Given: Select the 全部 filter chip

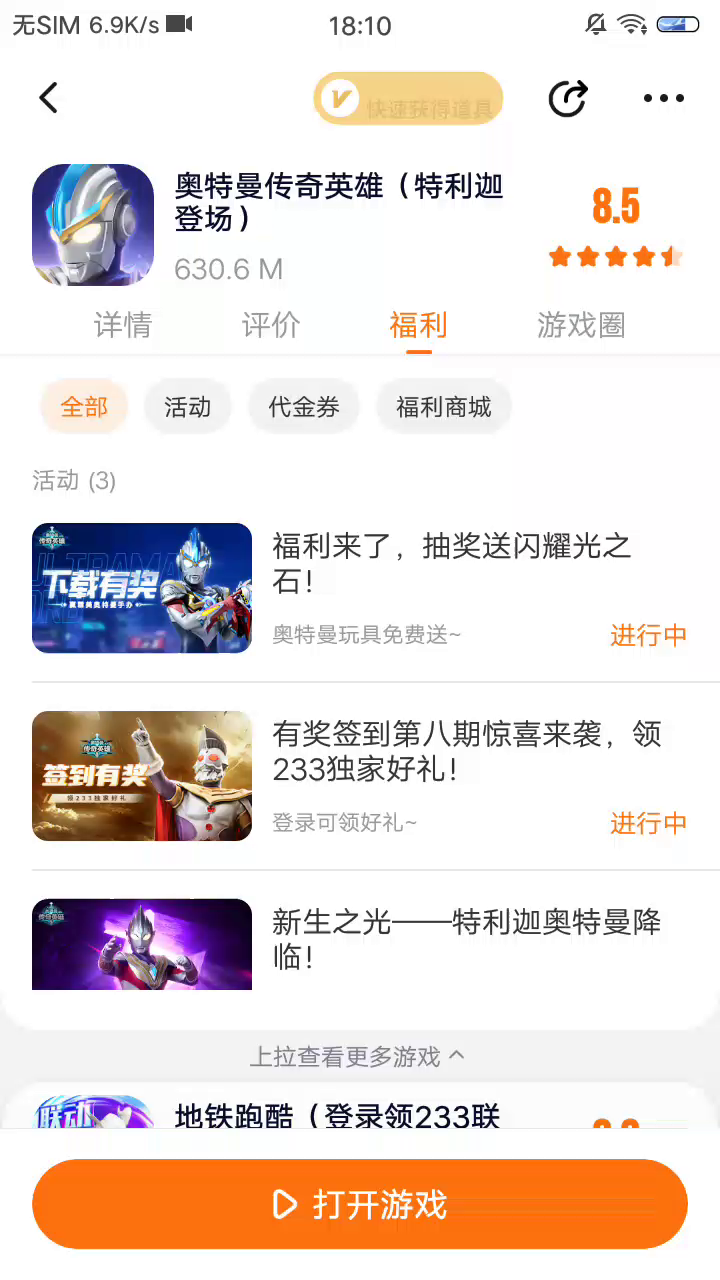Looking at the screenshot, I should tap(84, 407).
